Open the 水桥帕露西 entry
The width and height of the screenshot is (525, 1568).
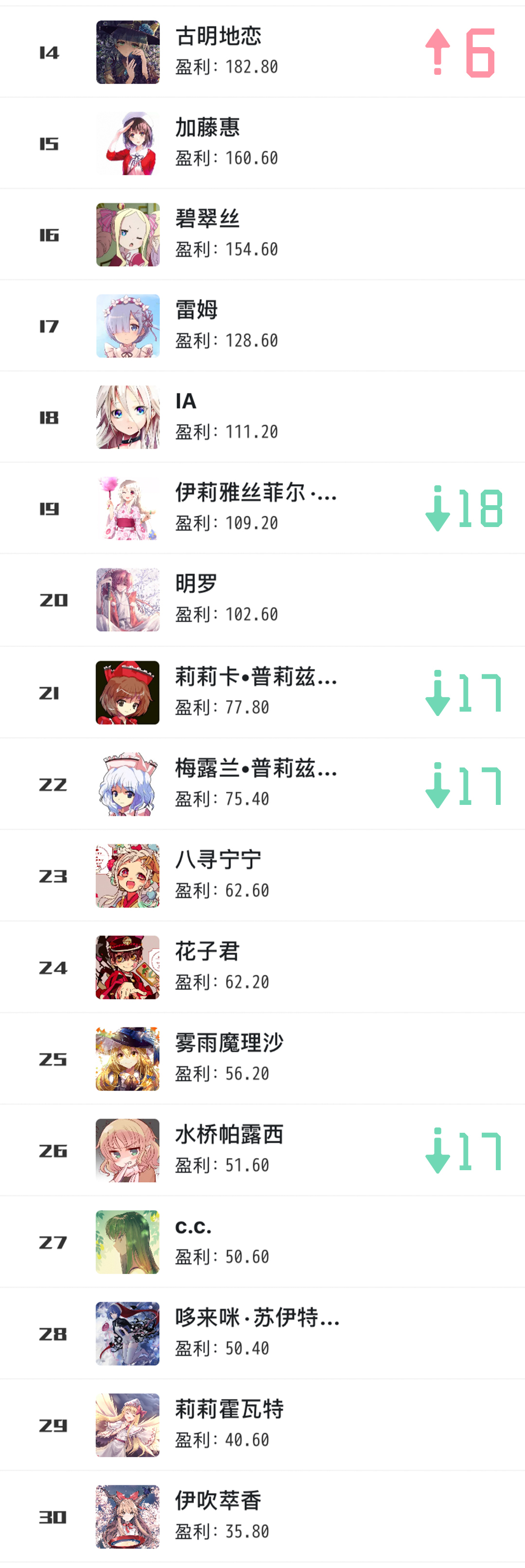(262, 1150)
